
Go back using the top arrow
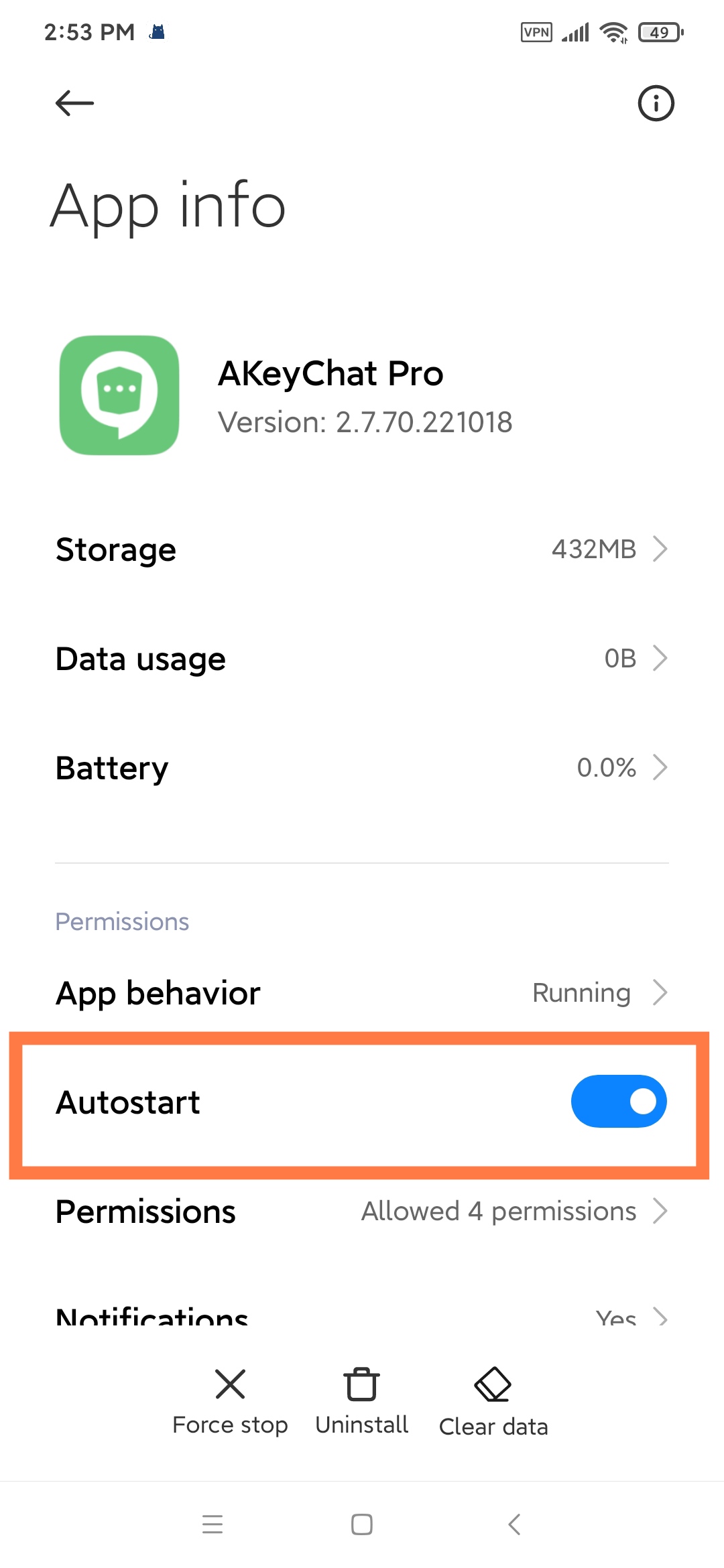point(74,103)
